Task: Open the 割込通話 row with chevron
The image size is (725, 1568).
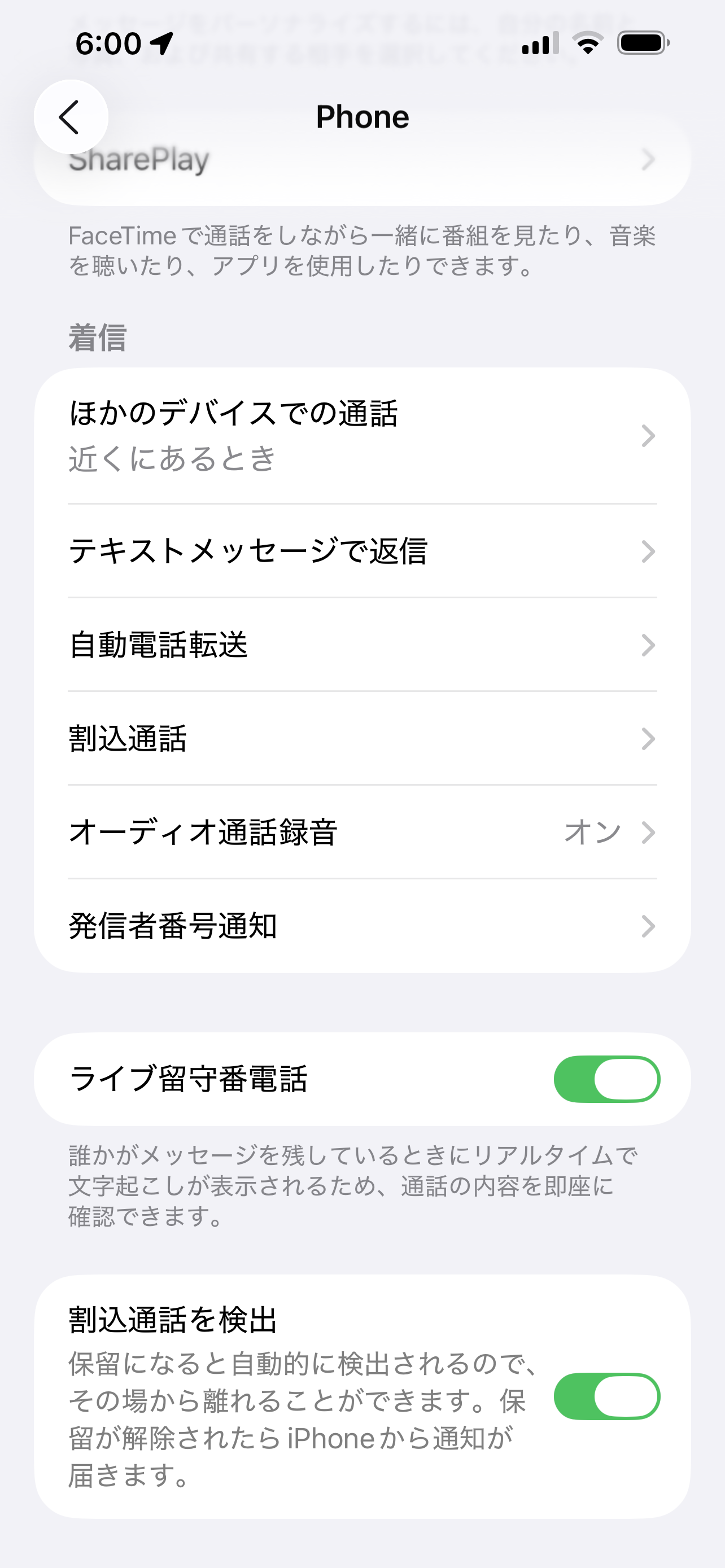Action: [x=362, y=739]
